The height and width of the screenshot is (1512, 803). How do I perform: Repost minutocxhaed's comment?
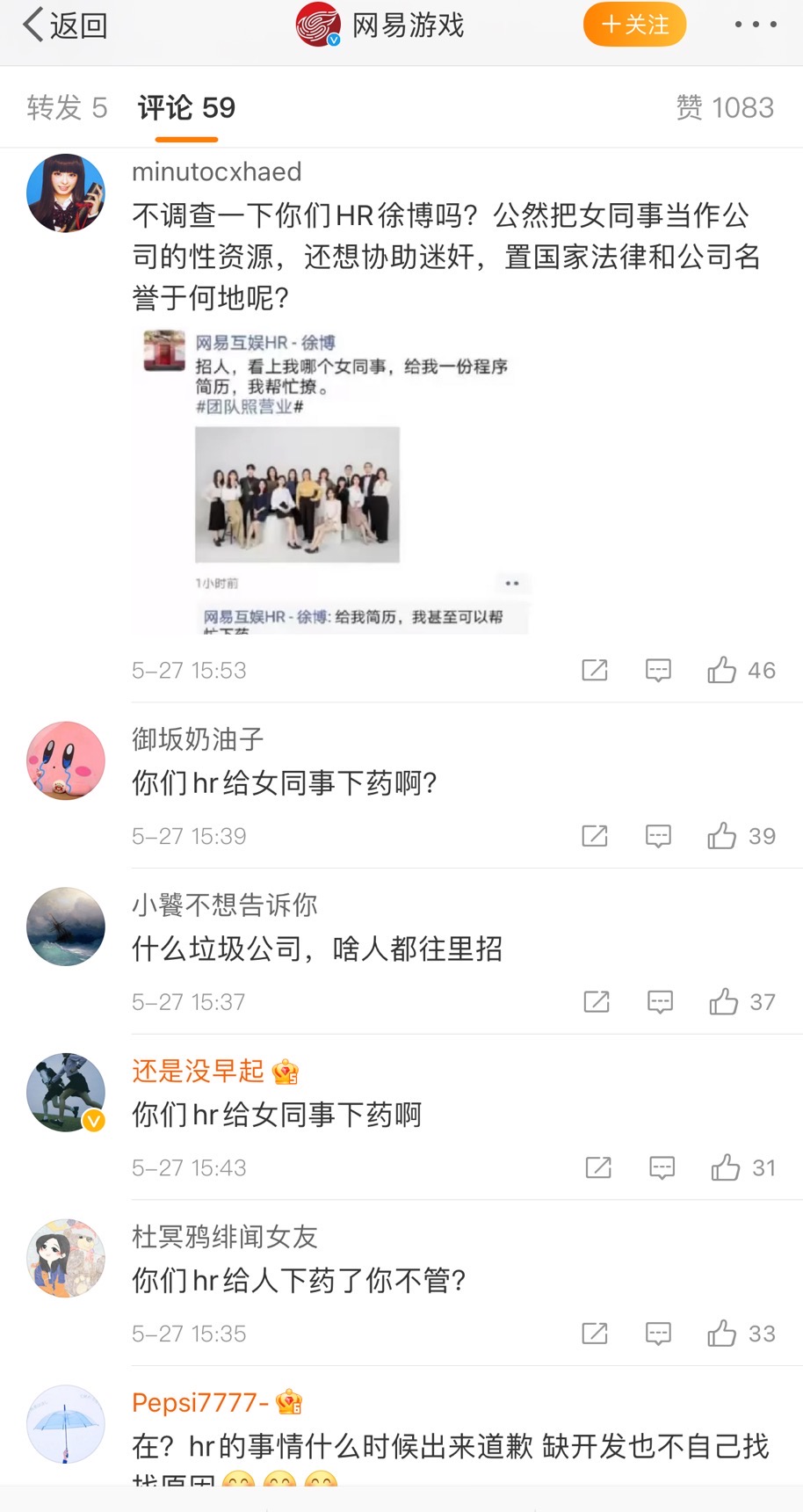click(x=595, y=671)
